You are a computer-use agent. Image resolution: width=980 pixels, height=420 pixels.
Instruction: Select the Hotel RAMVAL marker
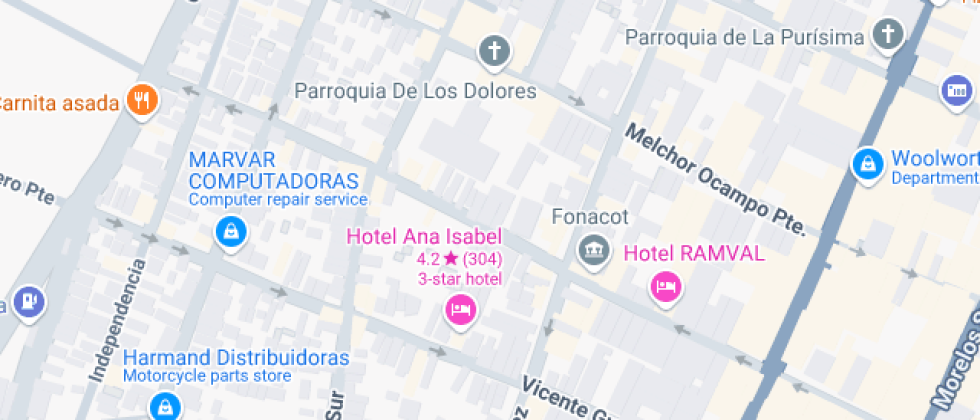pos(665,287)
